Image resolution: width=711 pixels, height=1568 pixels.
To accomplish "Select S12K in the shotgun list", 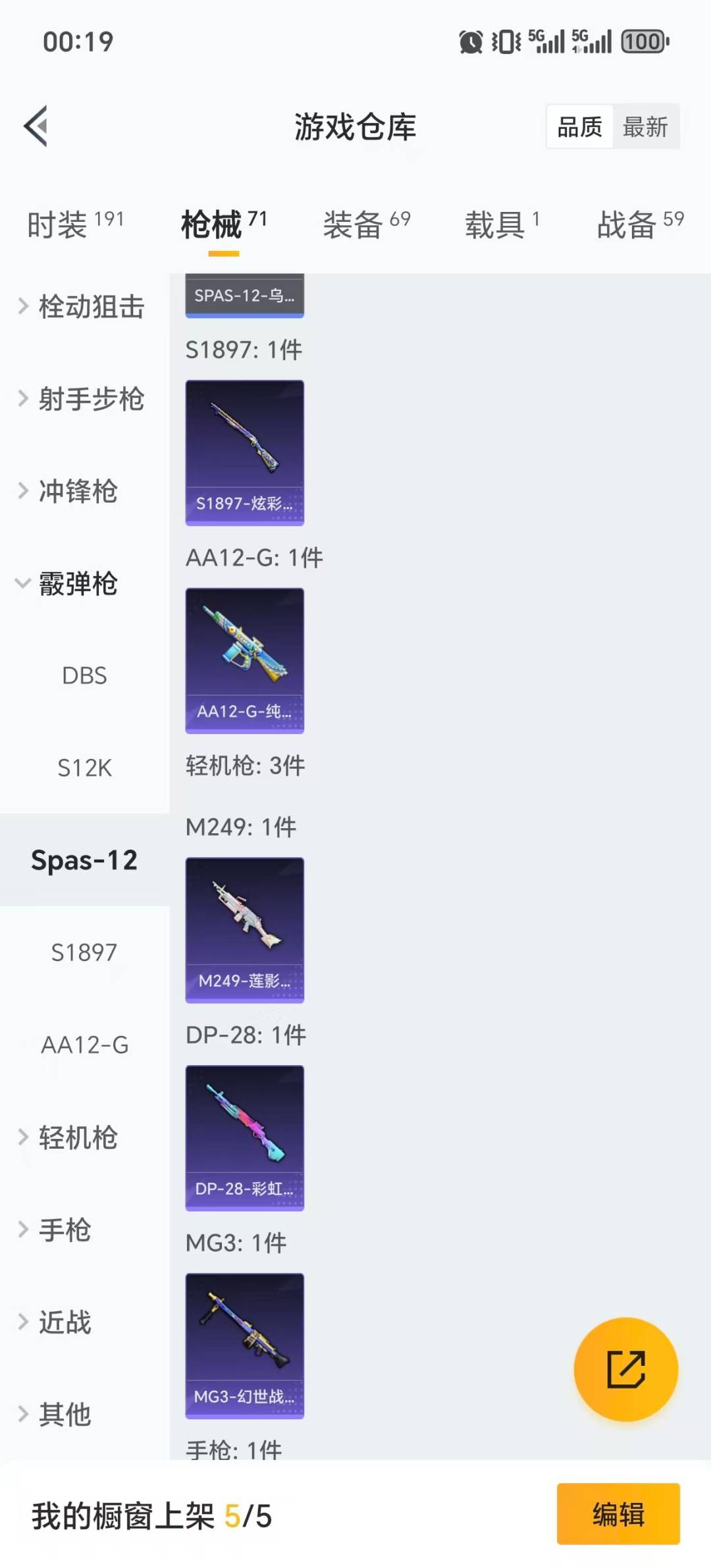I will 84,768.
